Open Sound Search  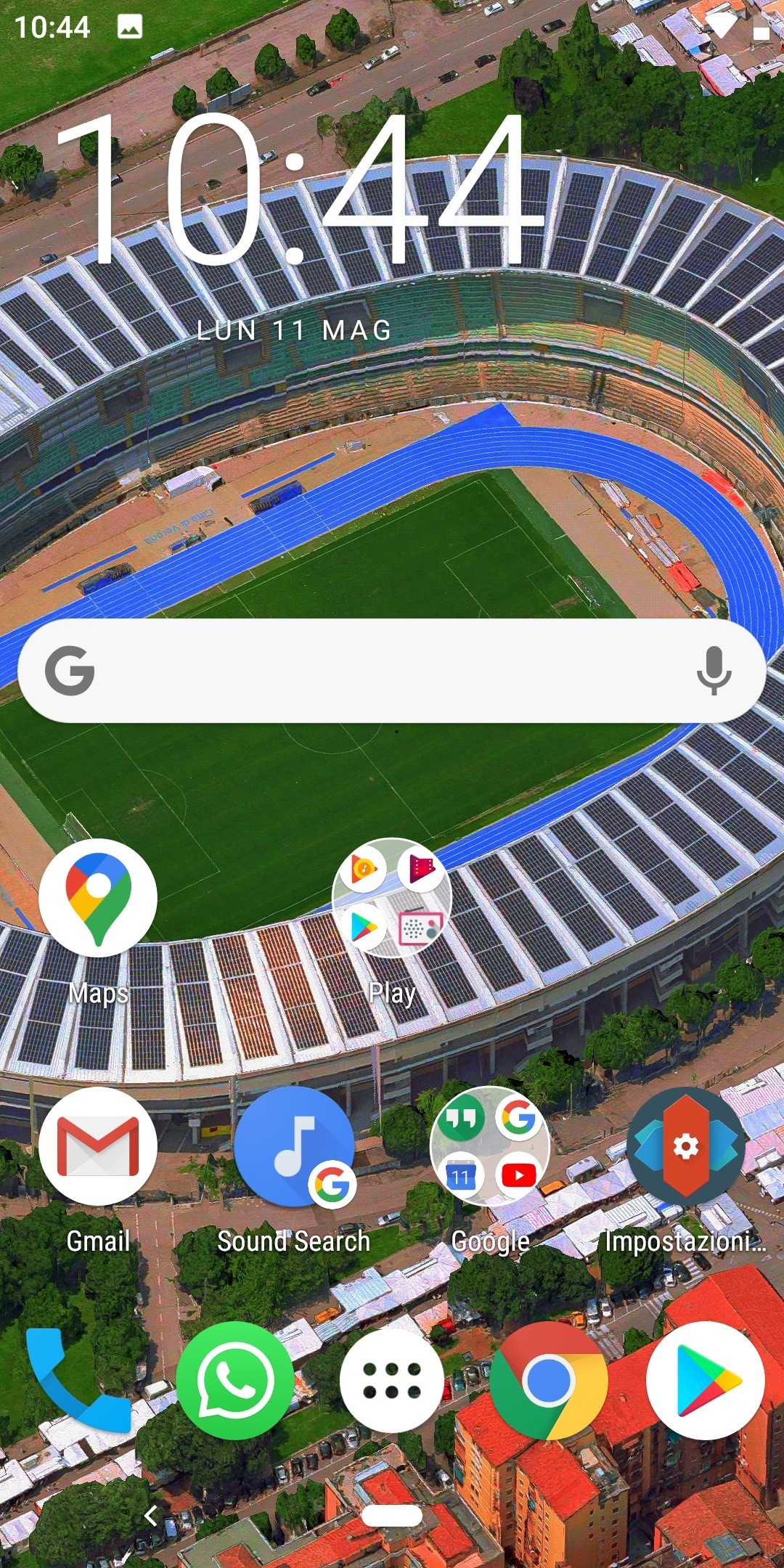[x=294, y=1146]
